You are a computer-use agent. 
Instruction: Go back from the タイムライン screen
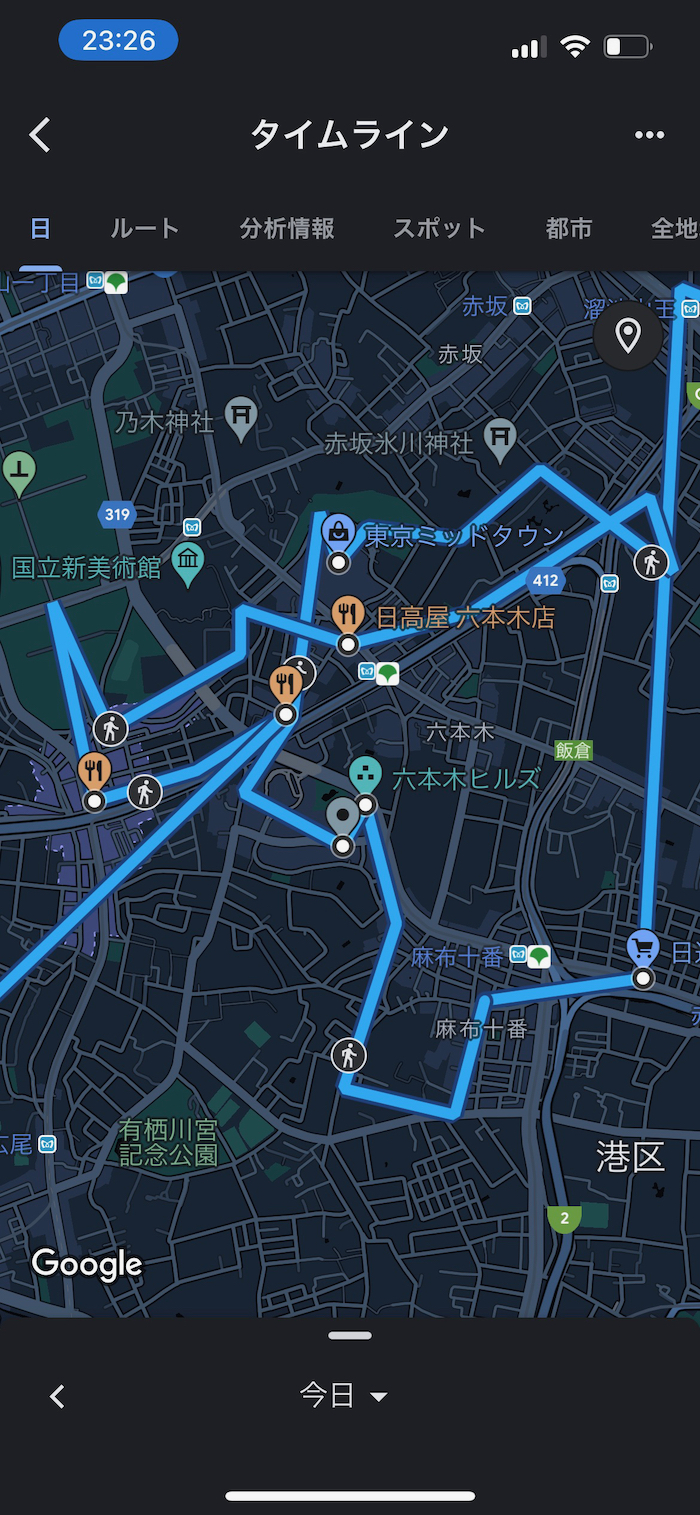pos(40,135)
